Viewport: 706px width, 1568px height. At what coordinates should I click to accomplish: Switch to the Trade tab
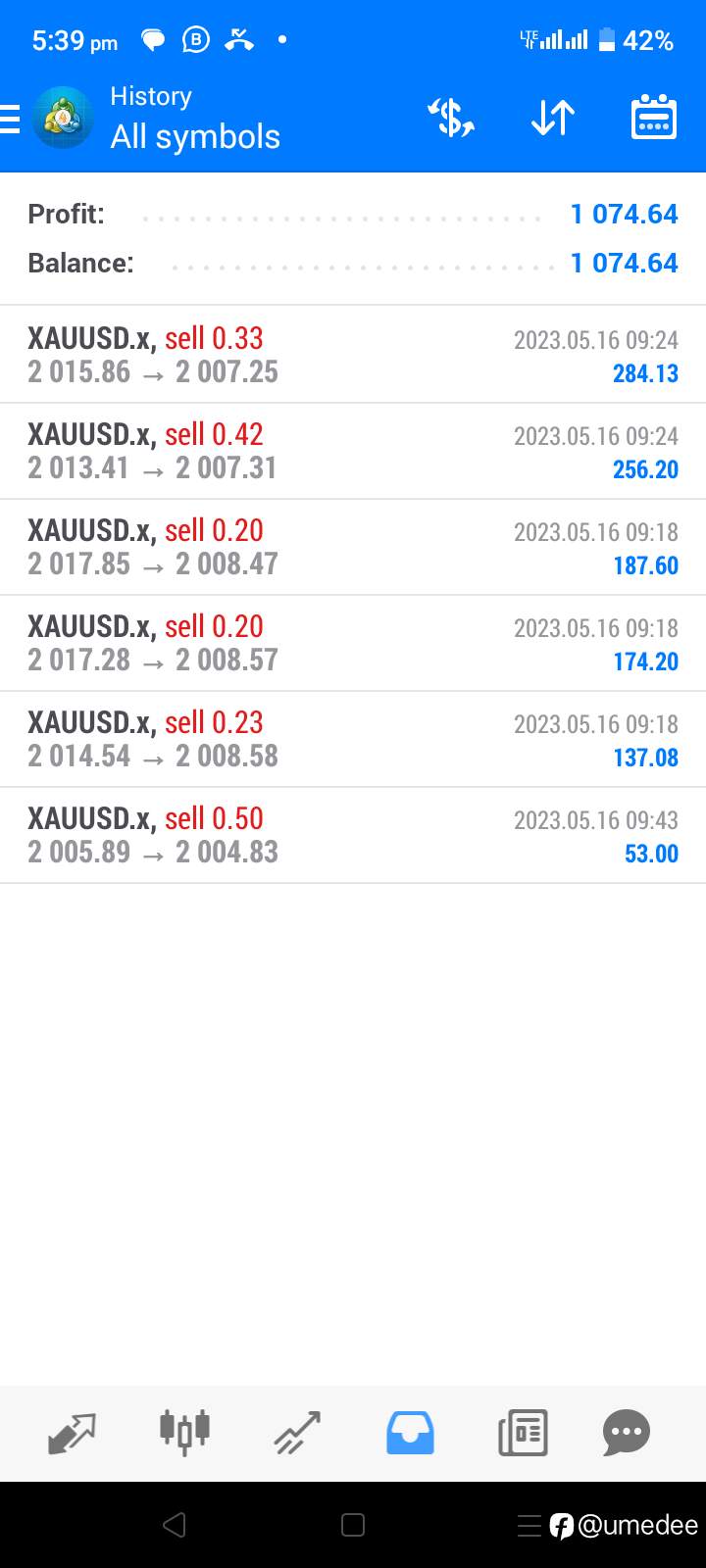pos(297,1433)
